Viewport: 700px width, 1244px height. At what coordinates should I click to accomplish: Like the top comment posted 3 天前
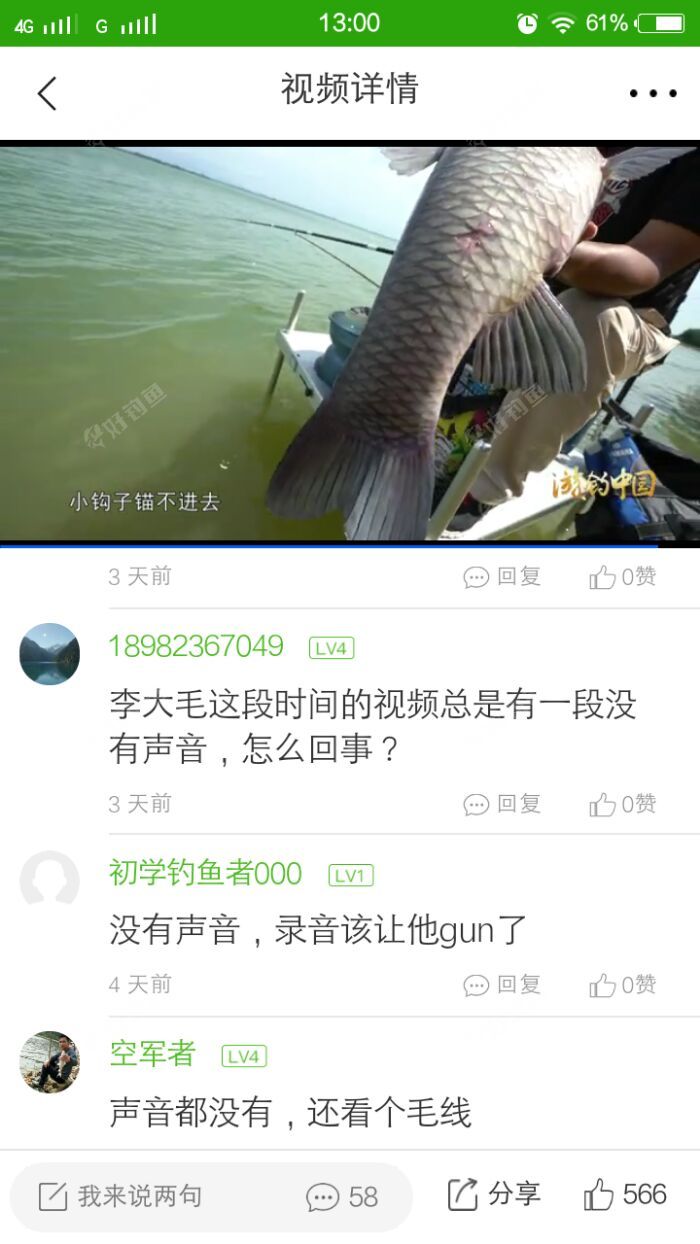coord(622,577)
